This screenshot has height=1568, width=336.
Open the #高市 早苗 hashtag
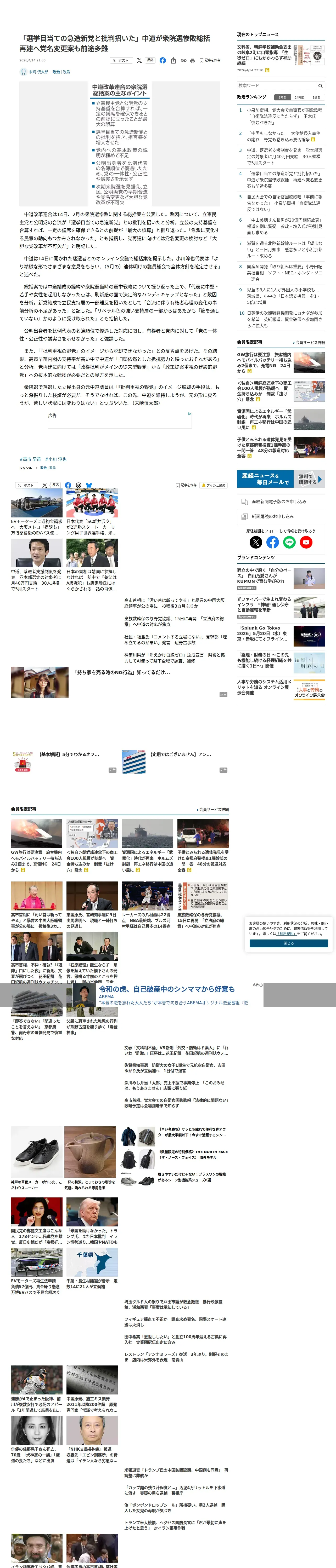(31, 459)
